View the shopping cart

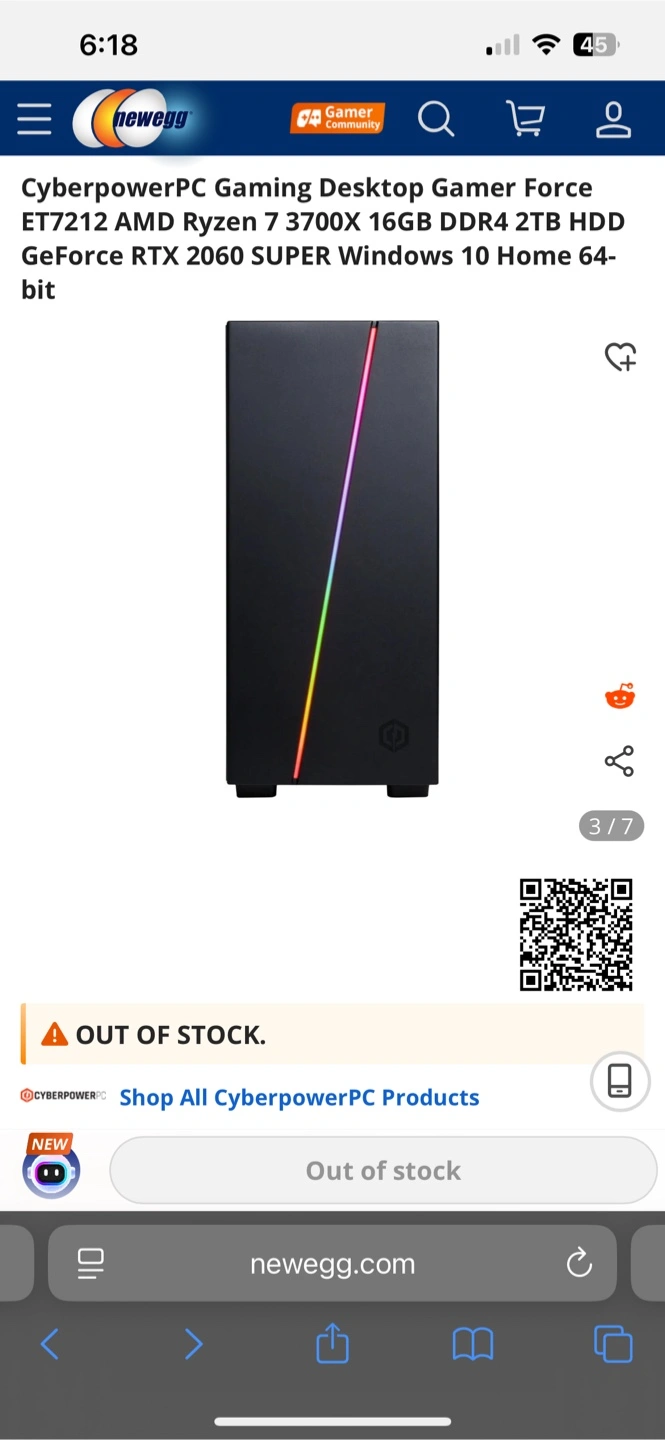(x=525, y=119)
